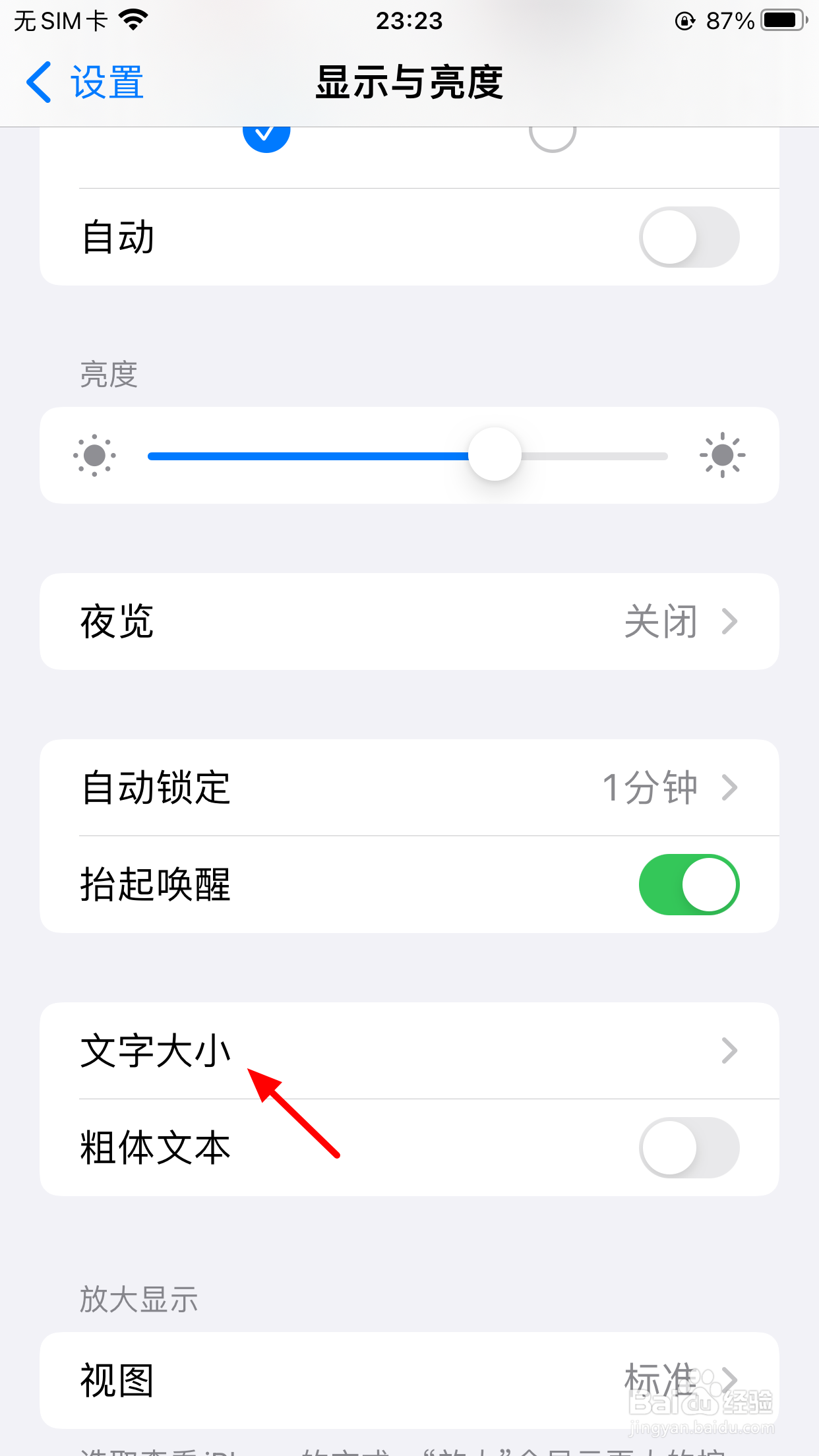Click the orientation lock icon near battery percent
The image size is (819, 1456).
click(683, 20)
